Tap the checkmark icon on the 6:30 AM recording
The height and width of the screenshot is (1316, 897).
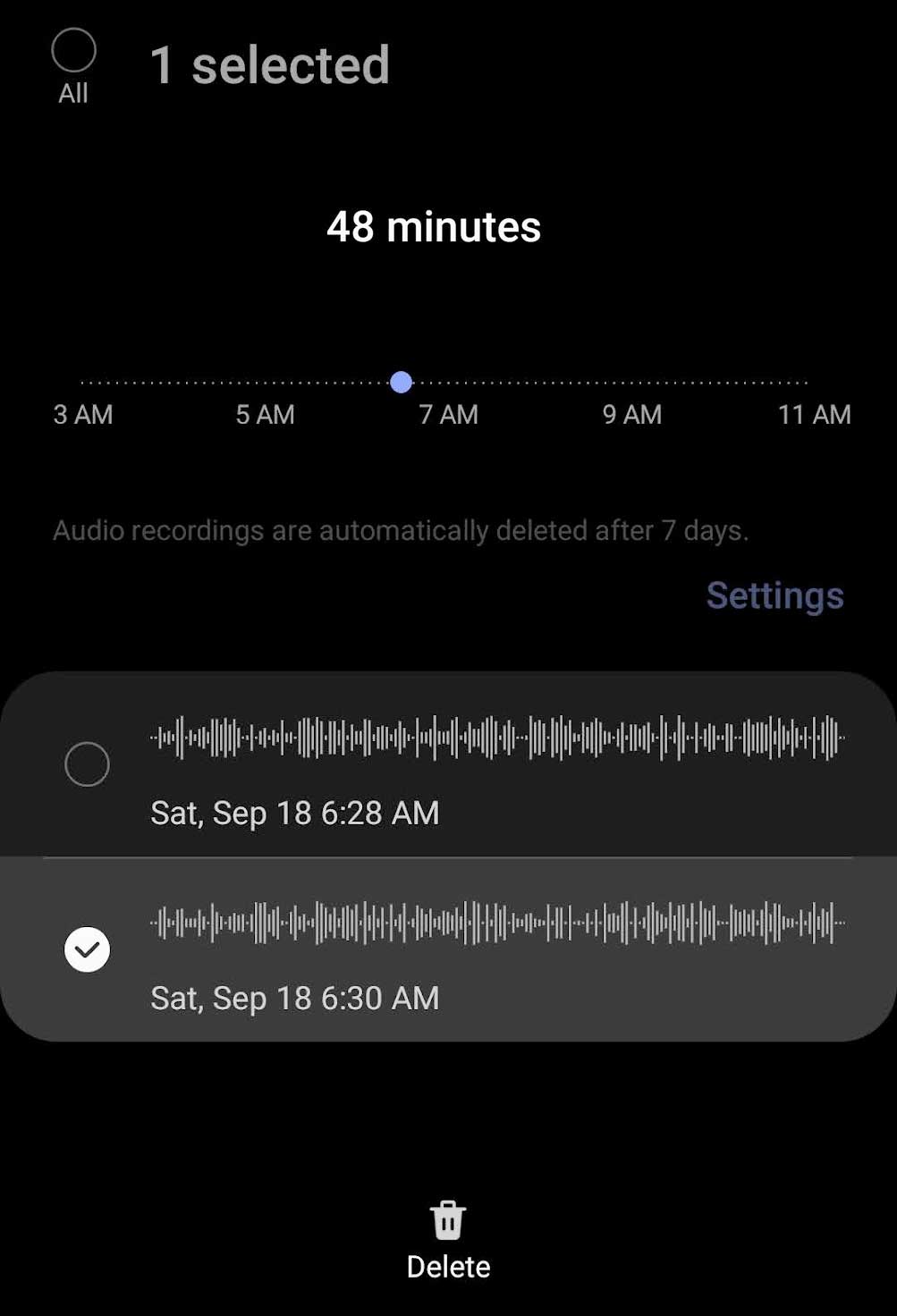pos(87,949)
